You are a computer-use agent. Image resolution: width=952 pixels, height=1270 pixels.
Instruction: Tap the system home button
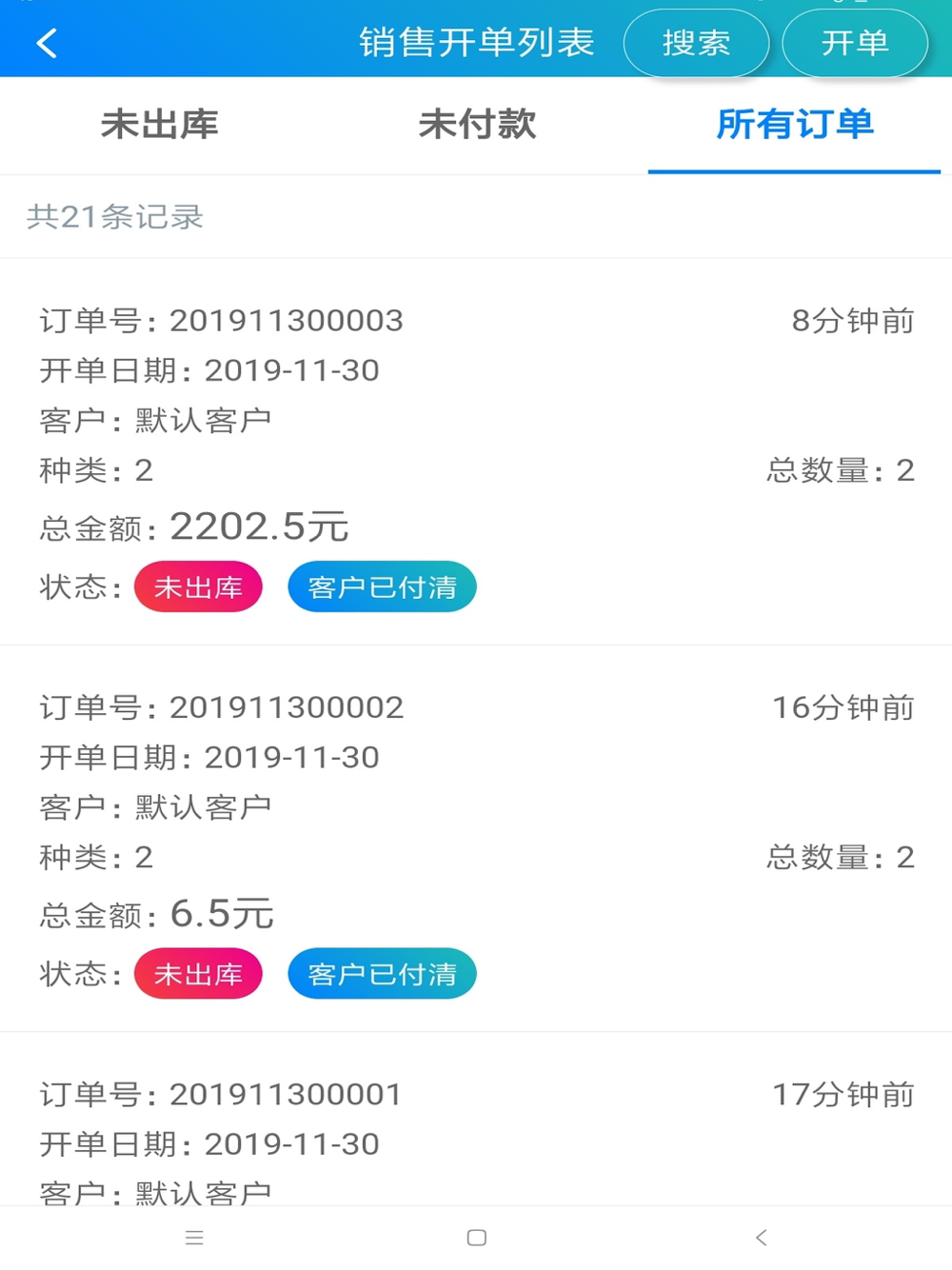477,1238
